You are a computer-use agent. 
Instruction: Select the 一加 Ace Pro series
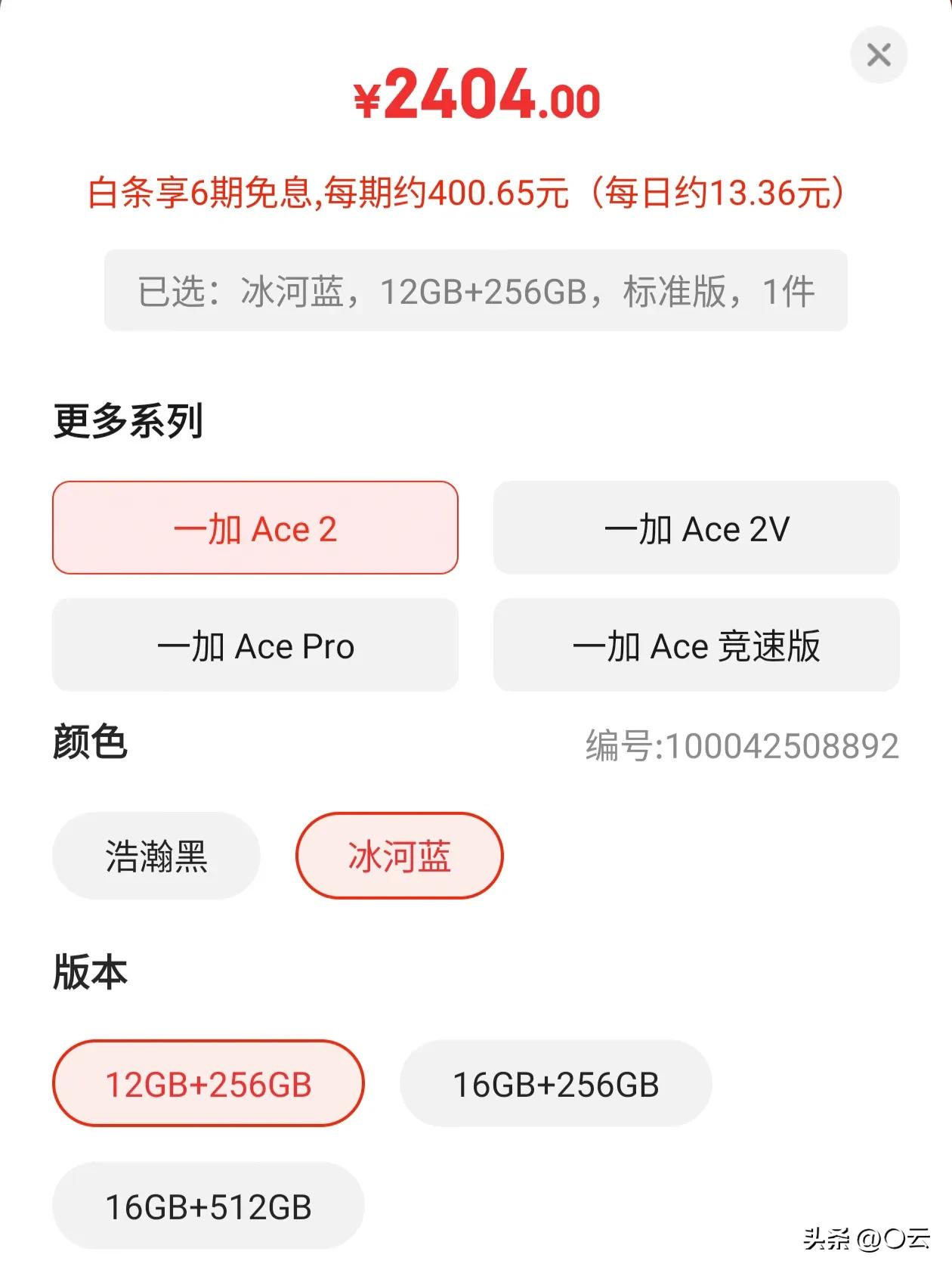(x=255, y=646)
